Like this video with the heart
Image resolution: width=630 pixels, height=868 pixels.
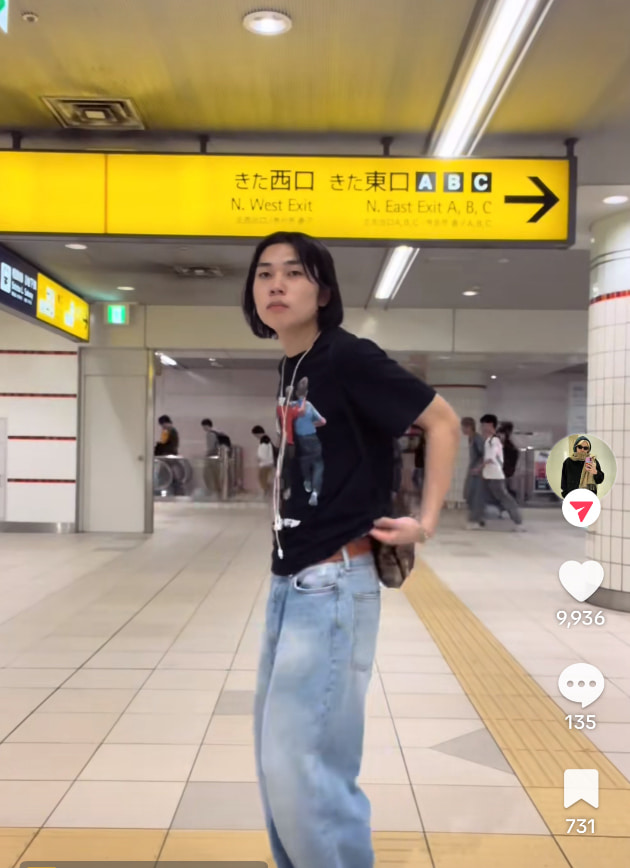[581, 580]
